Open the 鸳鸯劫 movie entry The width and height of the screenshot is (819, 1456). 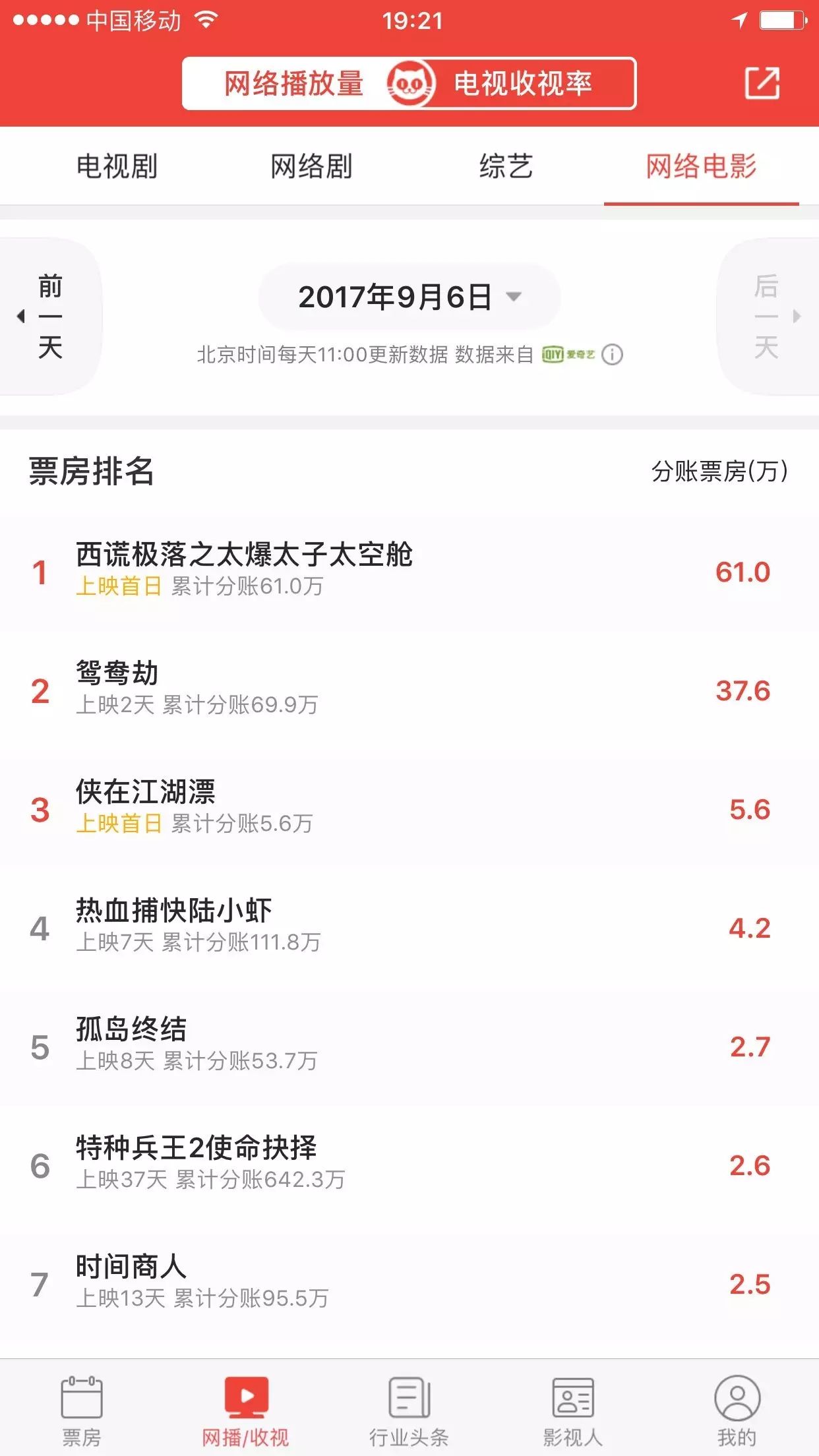pos(409,688)
